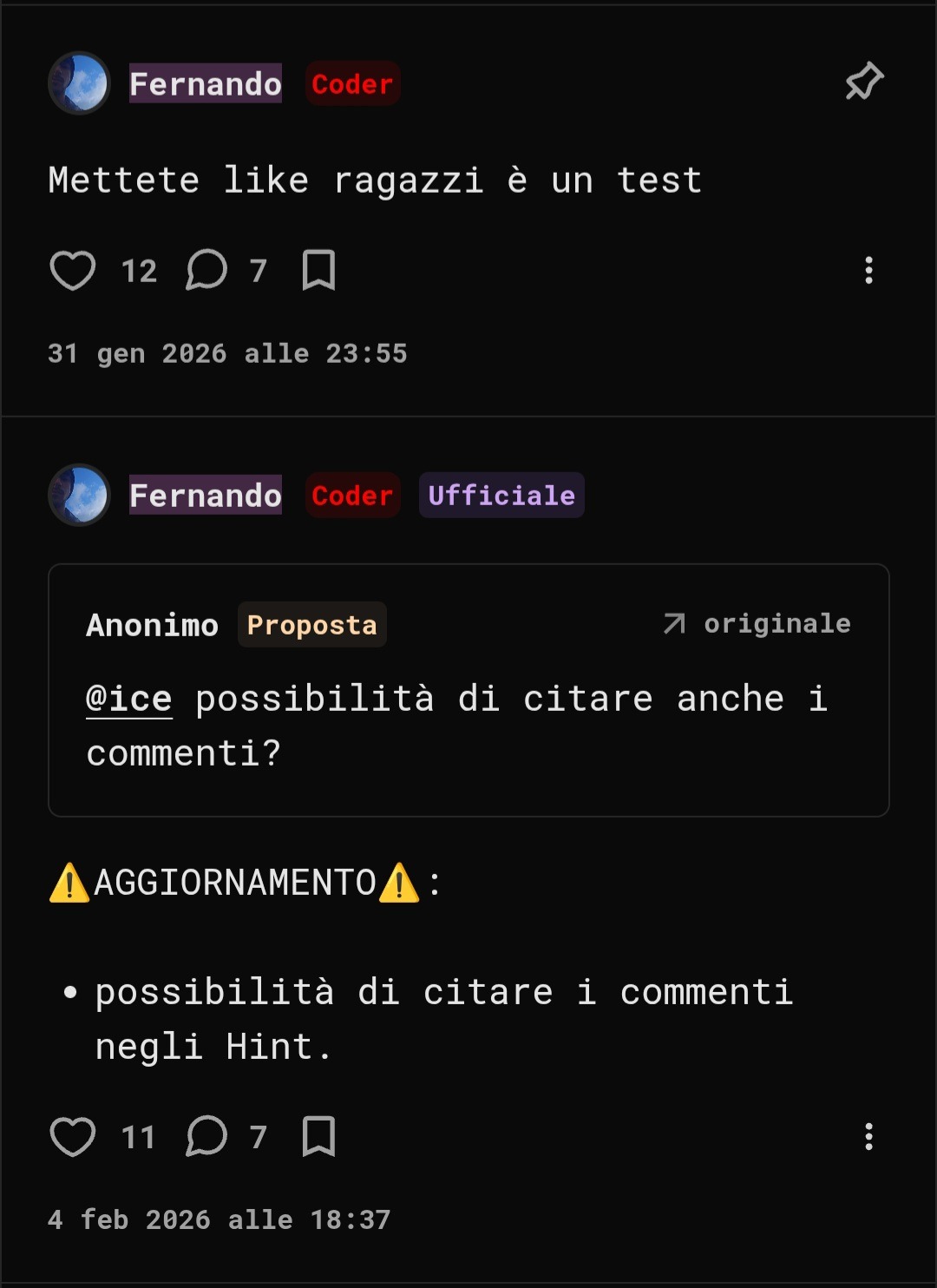The width and height of the screenshot is (937, 1288).
Task: Bookmark the AGGIORNAMENTO post
Action: (x=318, y=1137)
